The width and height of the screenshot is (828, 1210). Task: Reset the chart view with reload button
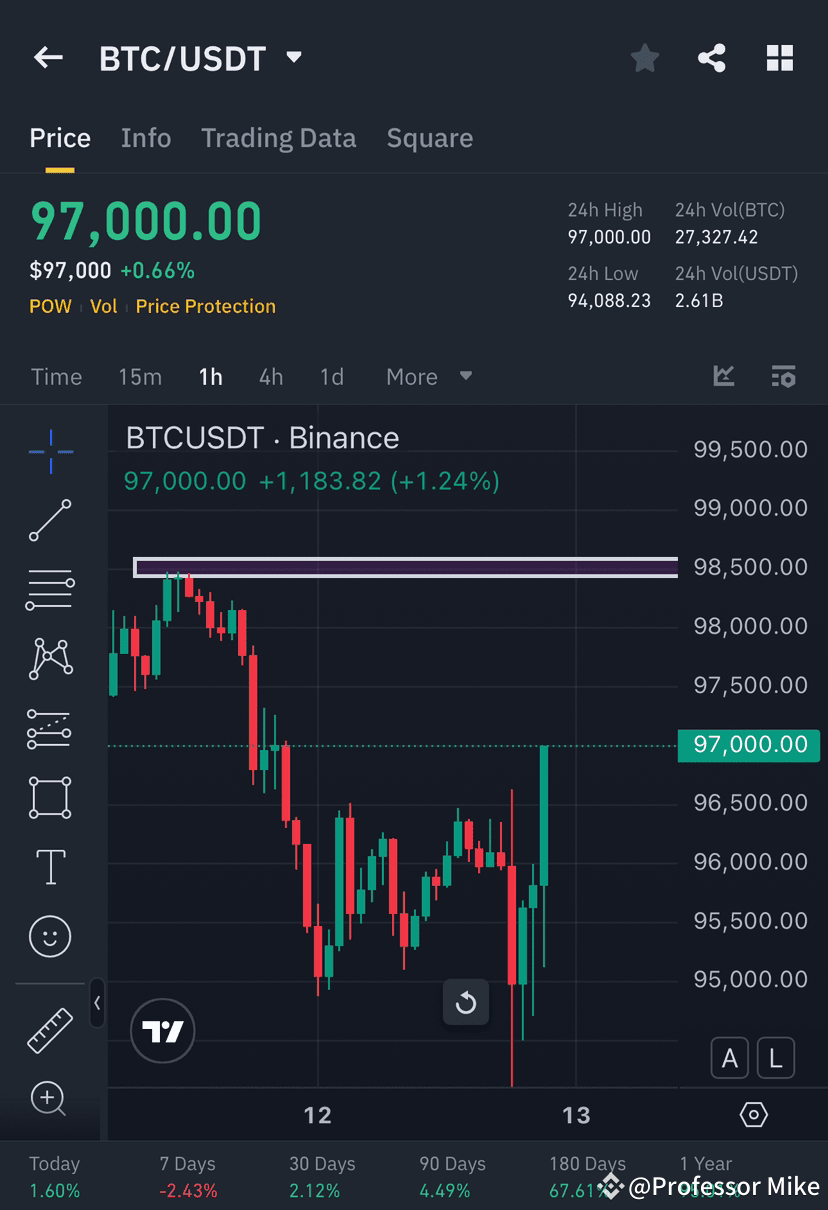(x=466, y=1002)
